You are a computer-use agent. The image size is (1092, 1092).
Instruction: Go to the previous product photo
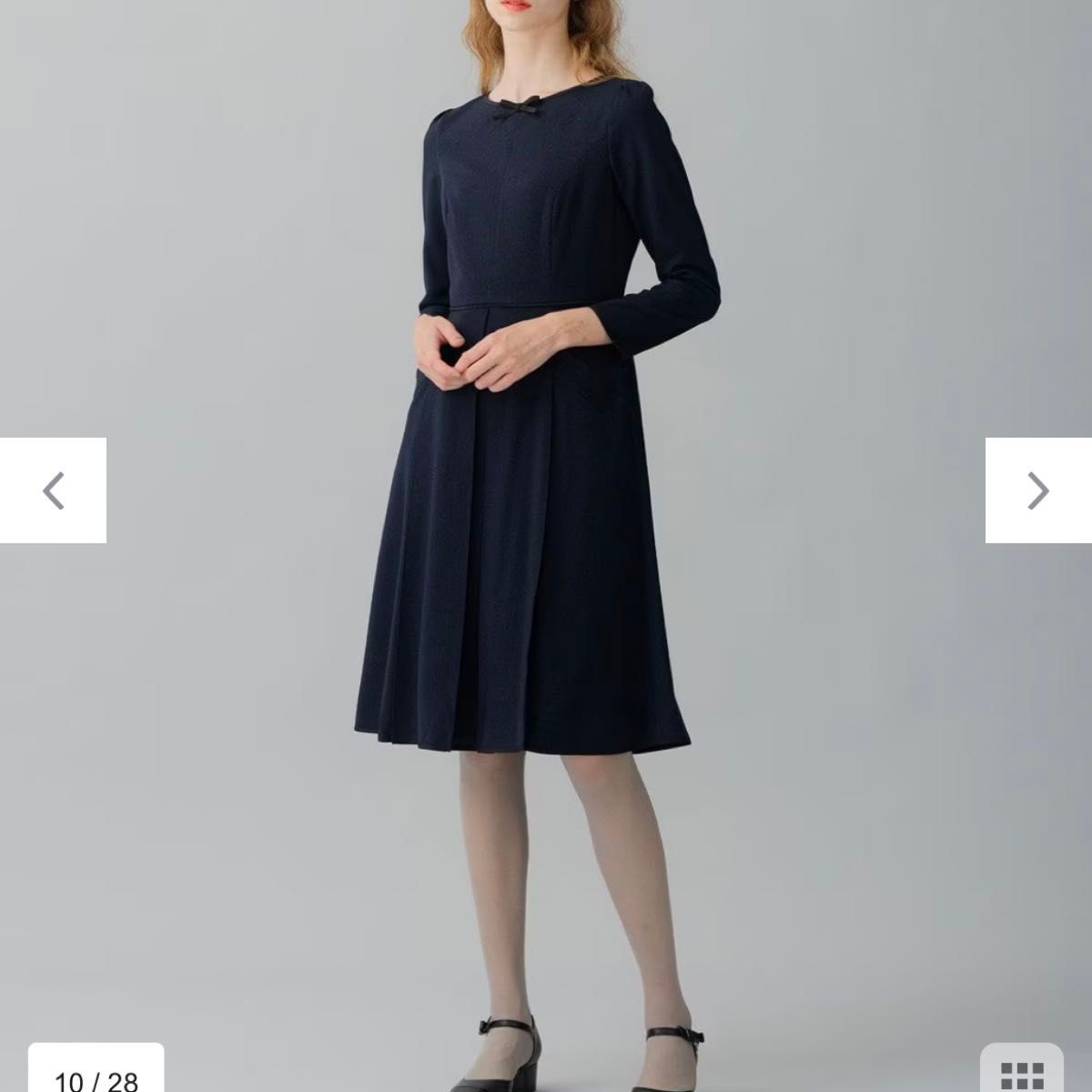[53, 490]
